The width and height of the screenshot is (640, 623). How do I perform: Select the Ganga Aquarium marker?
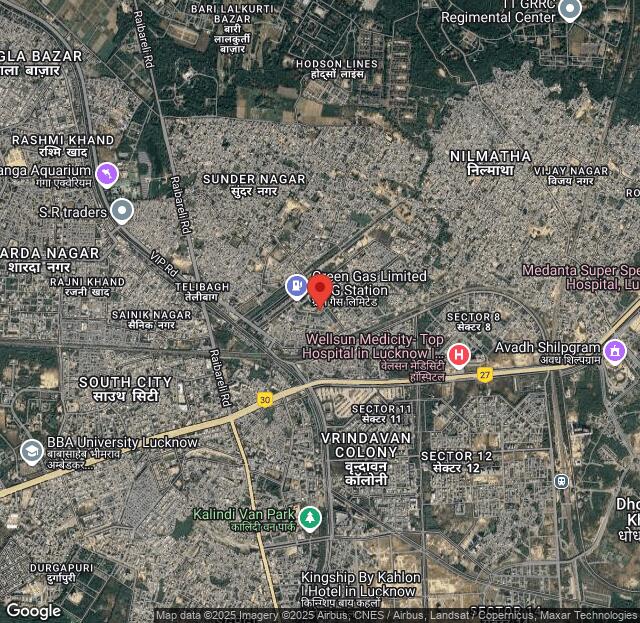[107, 175]
